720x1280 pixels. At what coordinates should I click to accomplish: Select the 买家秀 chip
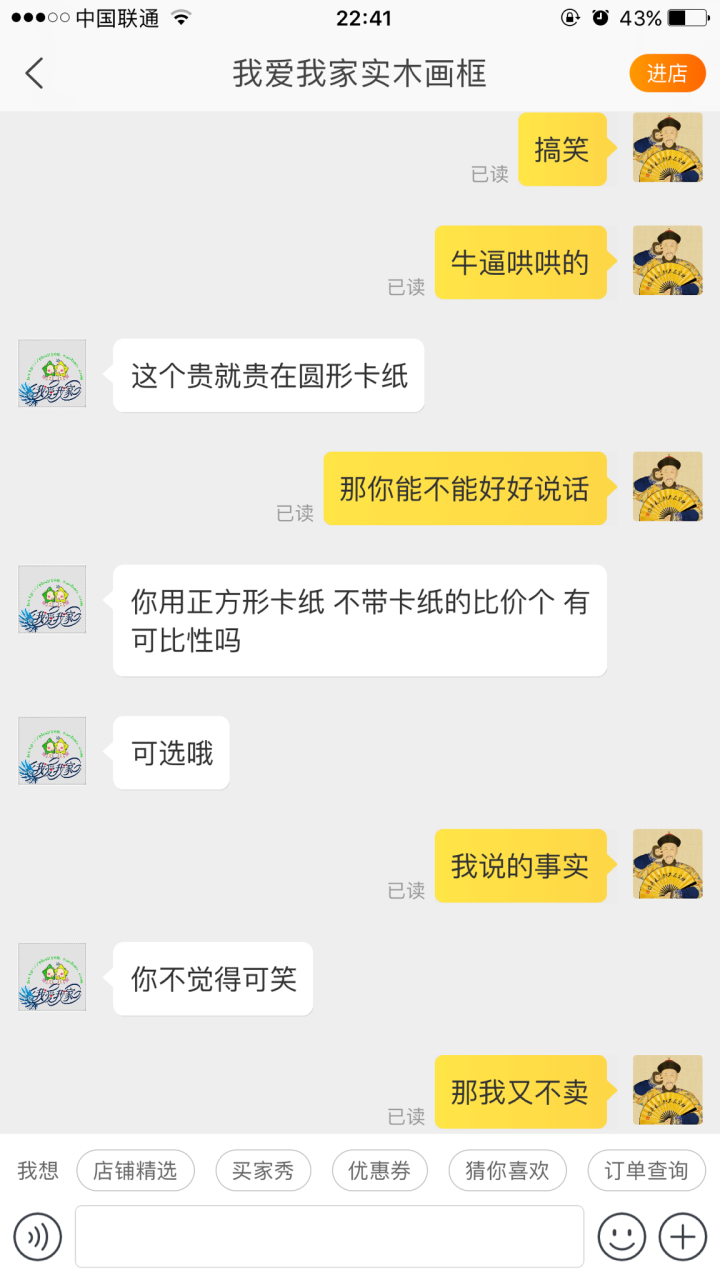coord(263,1170)
